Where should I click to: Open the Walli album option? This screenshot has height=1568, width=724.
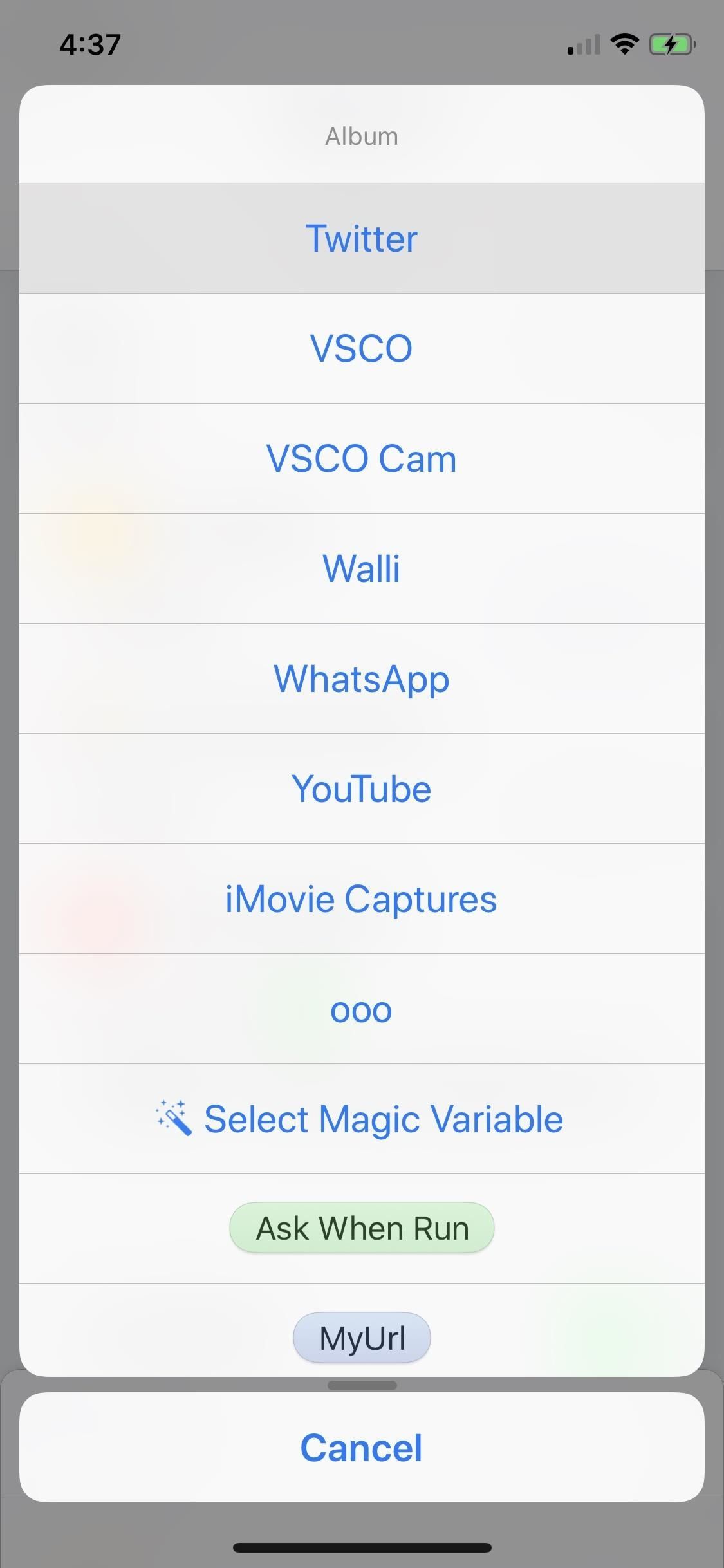pos(362,568)
